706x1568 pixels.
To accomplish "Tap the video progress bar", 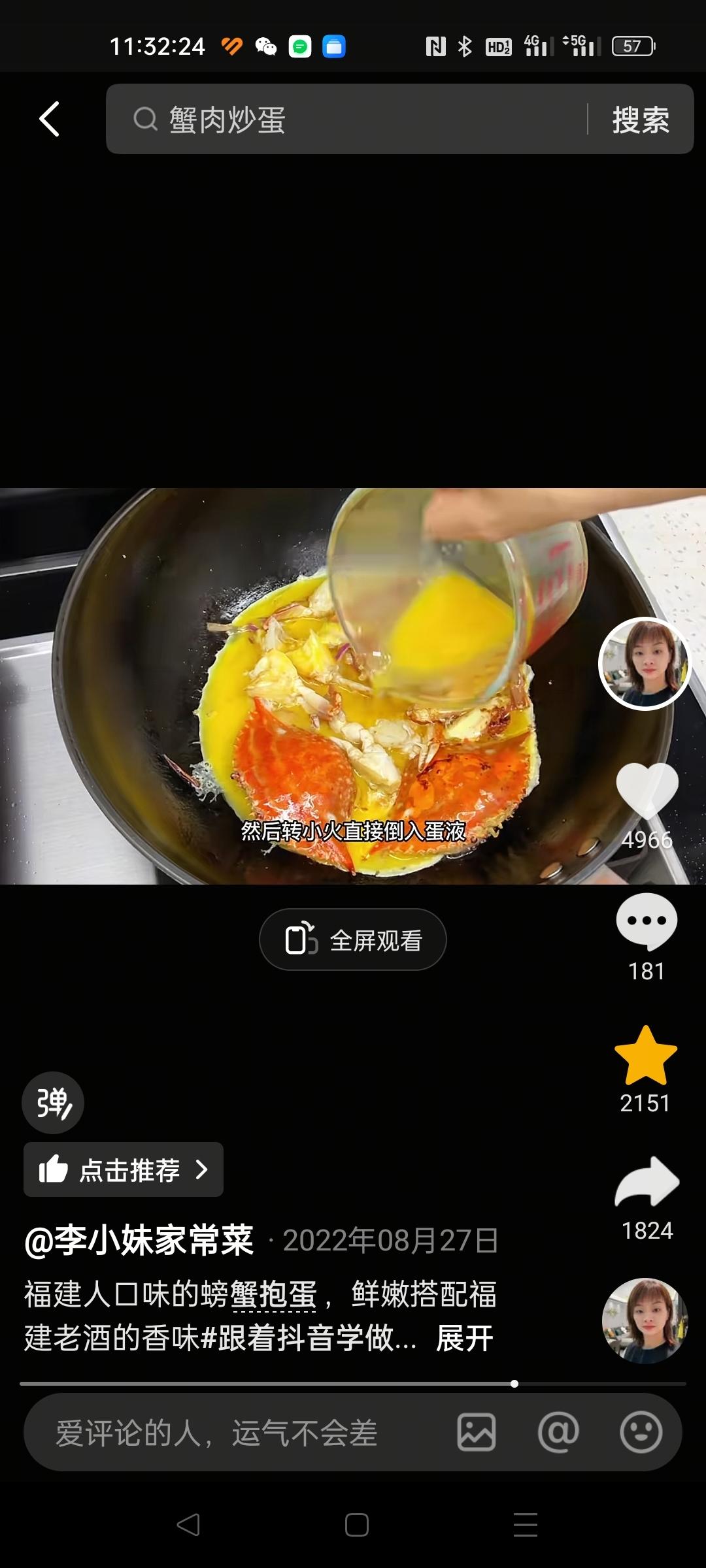I will [x=353, y=1383].
